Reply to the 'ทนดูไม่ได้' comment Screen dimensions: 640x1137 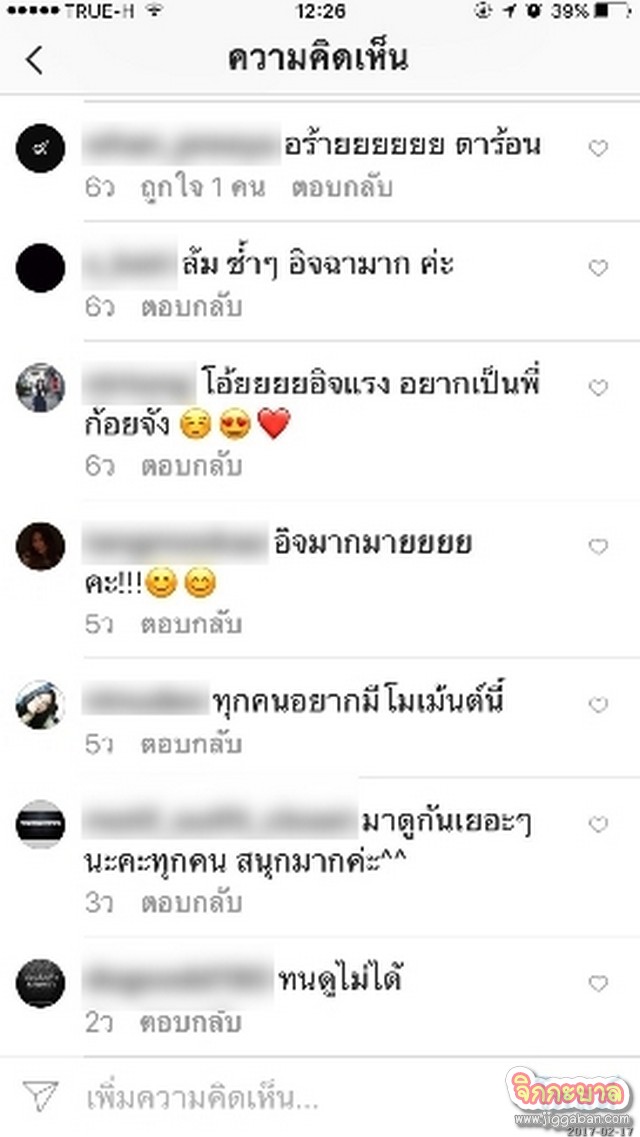(x=192, y=1023)
